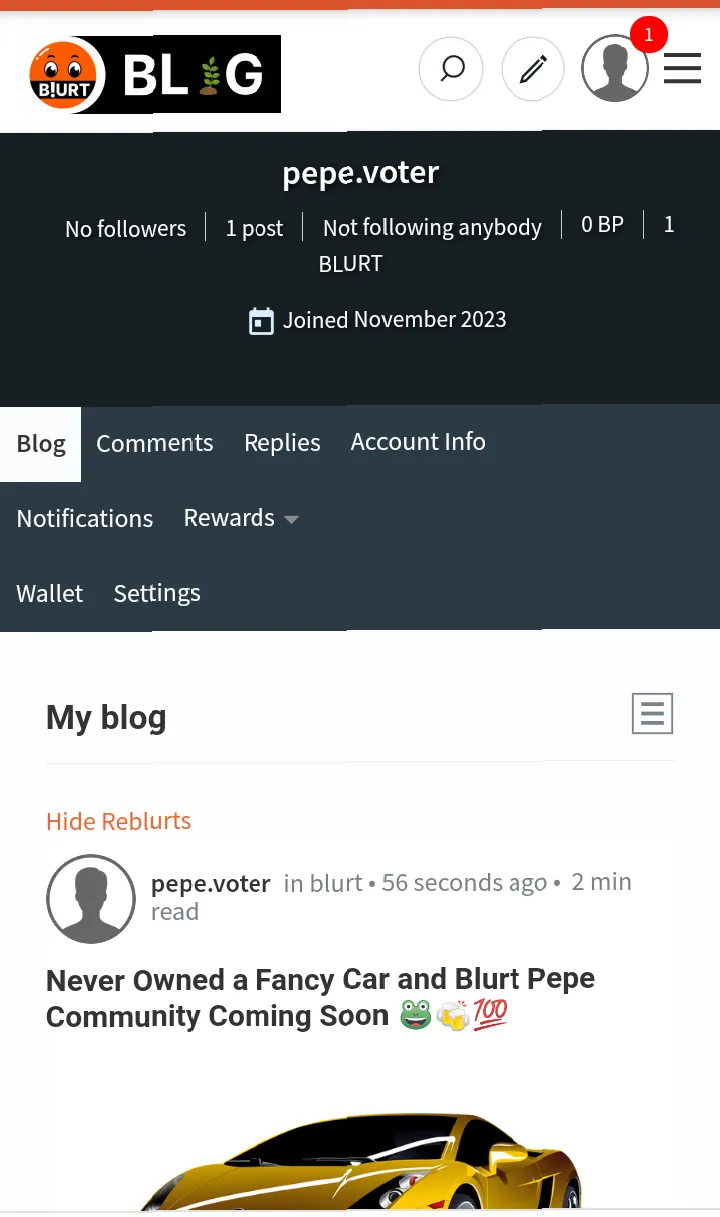Switch to the Blog tab
The image size is (720, 1217).
point(41,443)
